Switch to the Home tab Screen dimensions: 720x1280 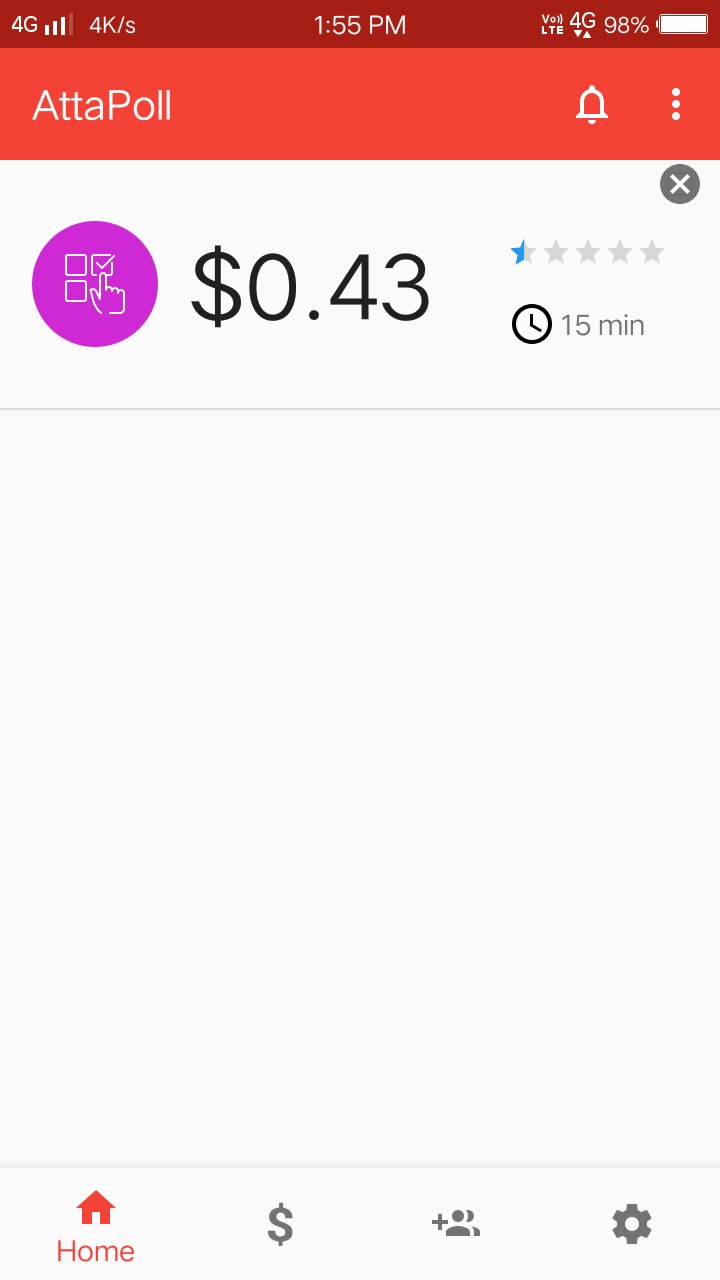(x=96, y=1227)
